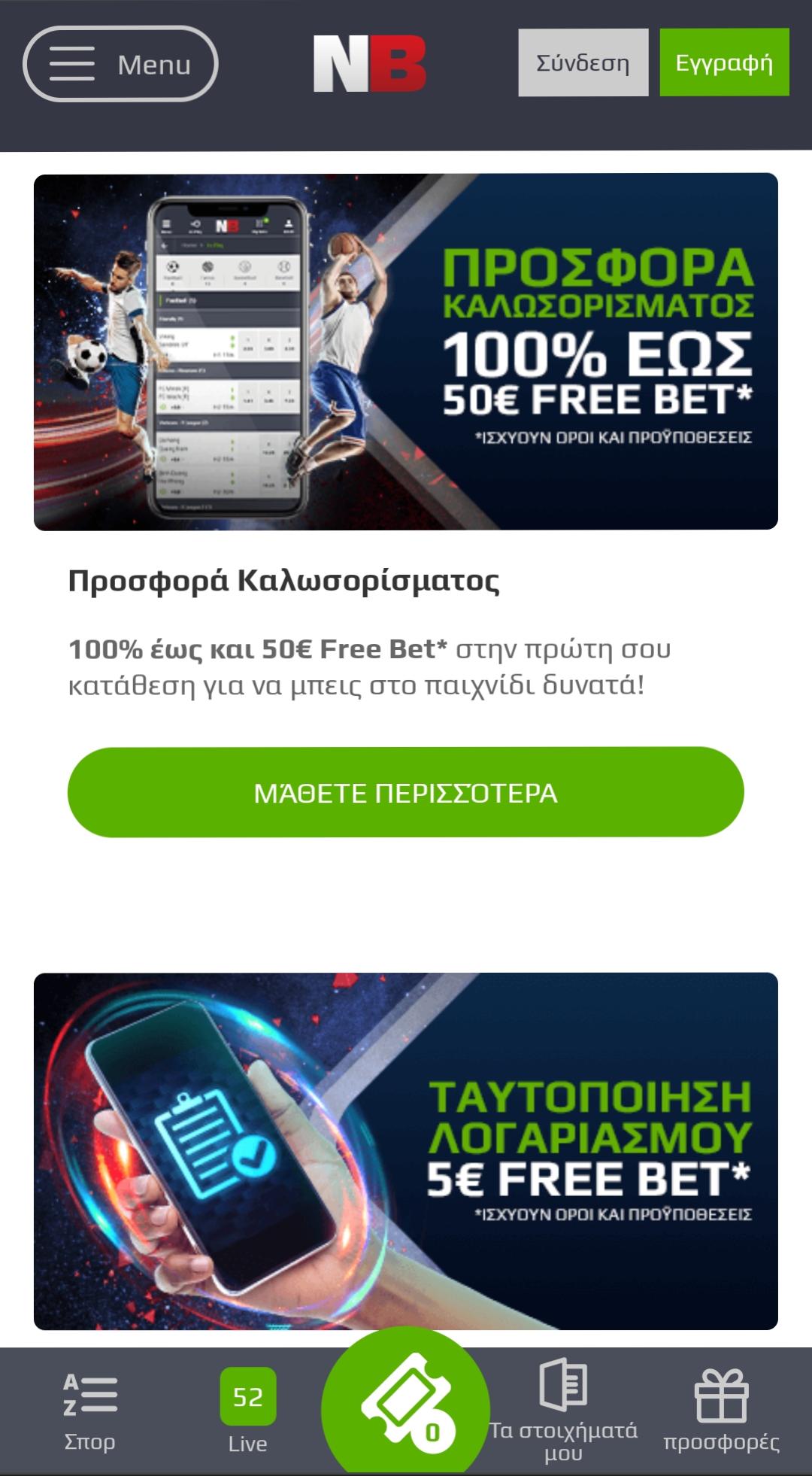
Task: Open the Menu drawer
Action: click(x=120, y=64)
